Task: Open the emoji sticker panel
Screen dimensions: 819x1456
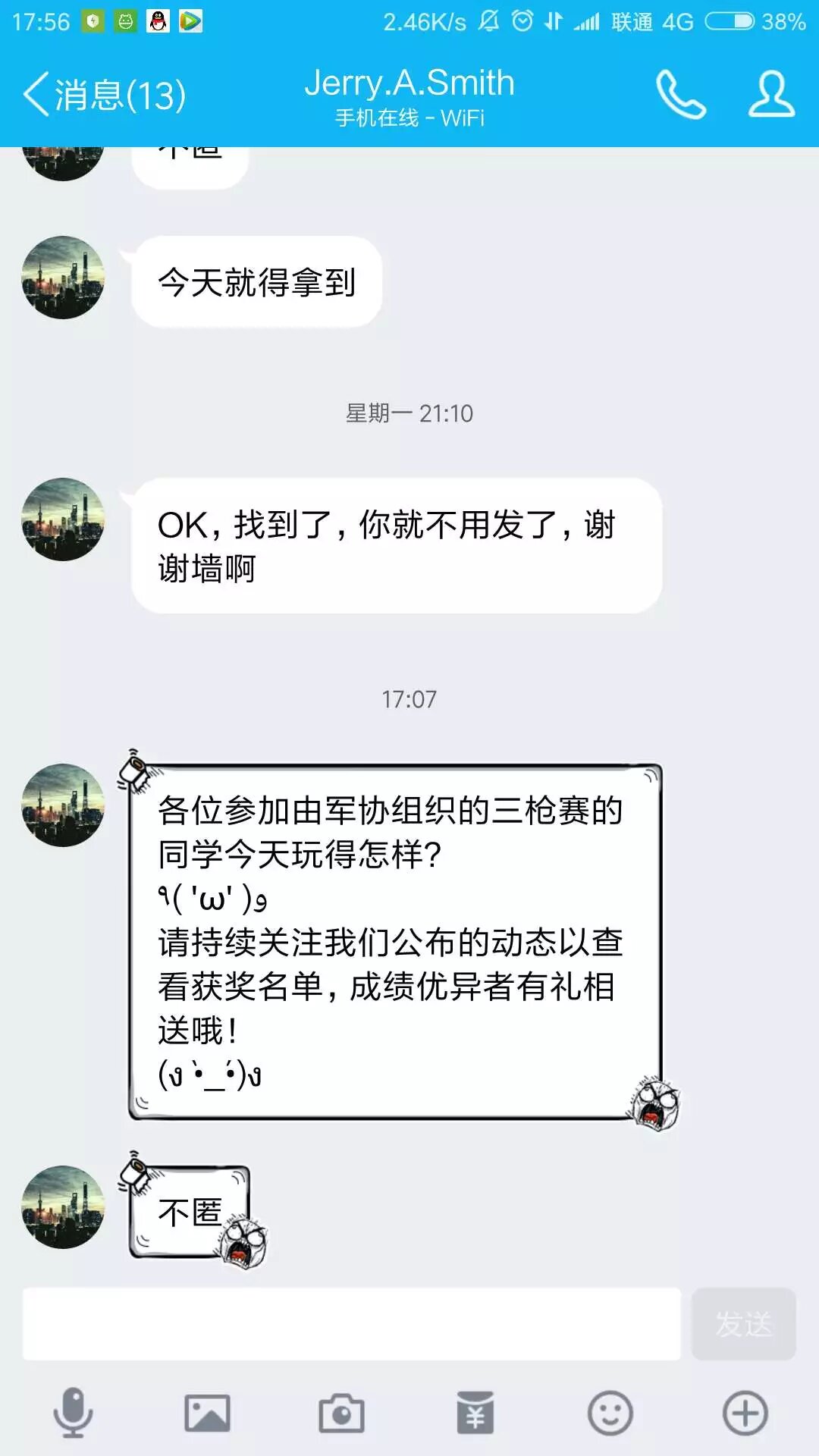Action: (x=610, y=1414)
